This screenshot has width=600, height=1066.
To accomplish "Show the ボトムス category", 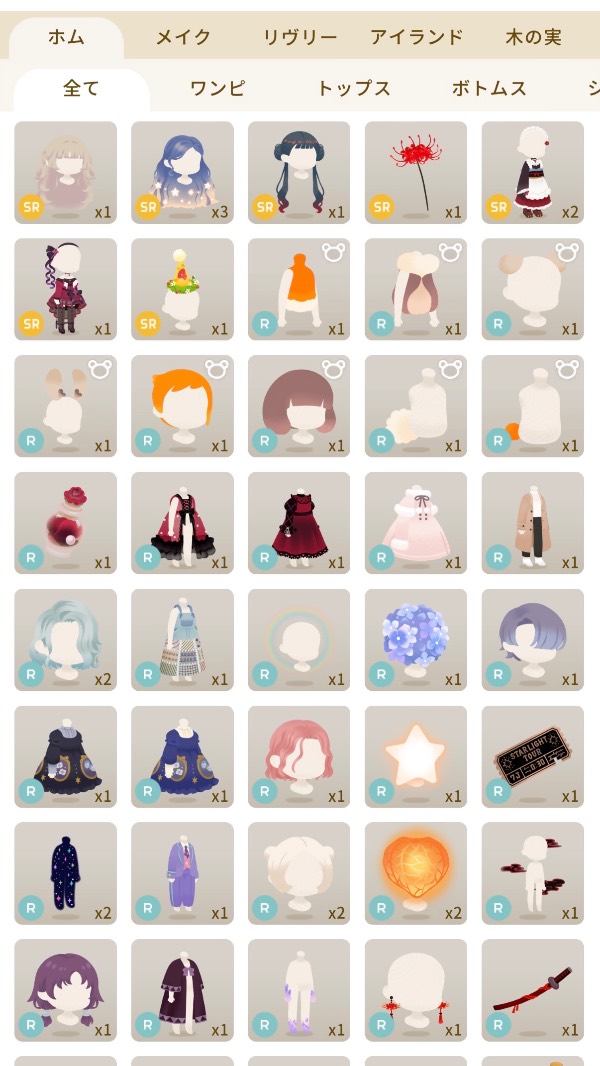I will pos(489,88).
